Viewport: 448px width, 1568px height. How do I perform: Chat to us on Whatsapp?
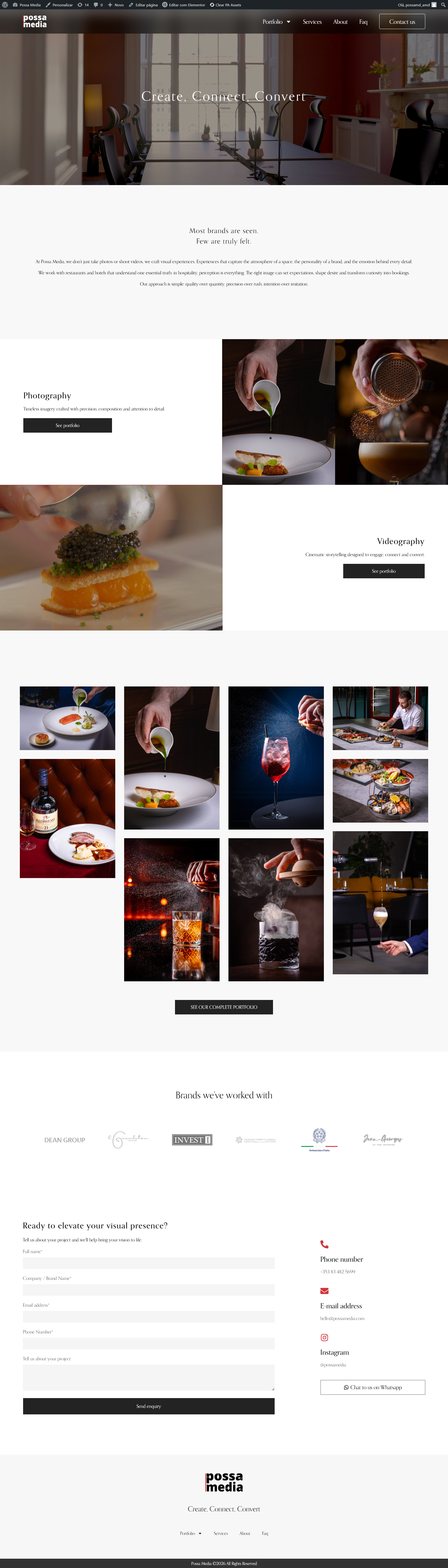pyautogui.click(x=372, y=1387)
